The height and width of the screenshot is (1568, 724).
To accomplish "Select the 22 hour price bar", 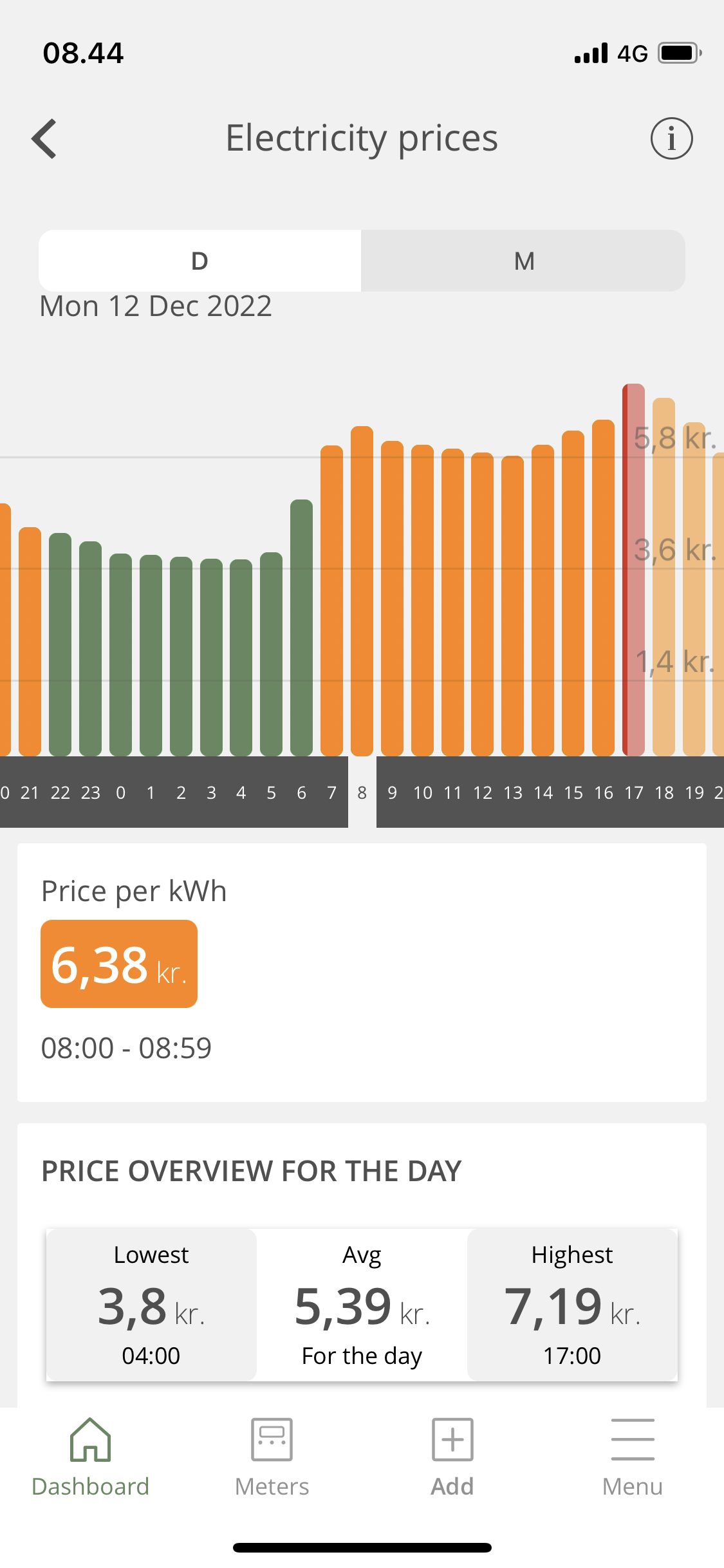I will click(x=60, y=644).
